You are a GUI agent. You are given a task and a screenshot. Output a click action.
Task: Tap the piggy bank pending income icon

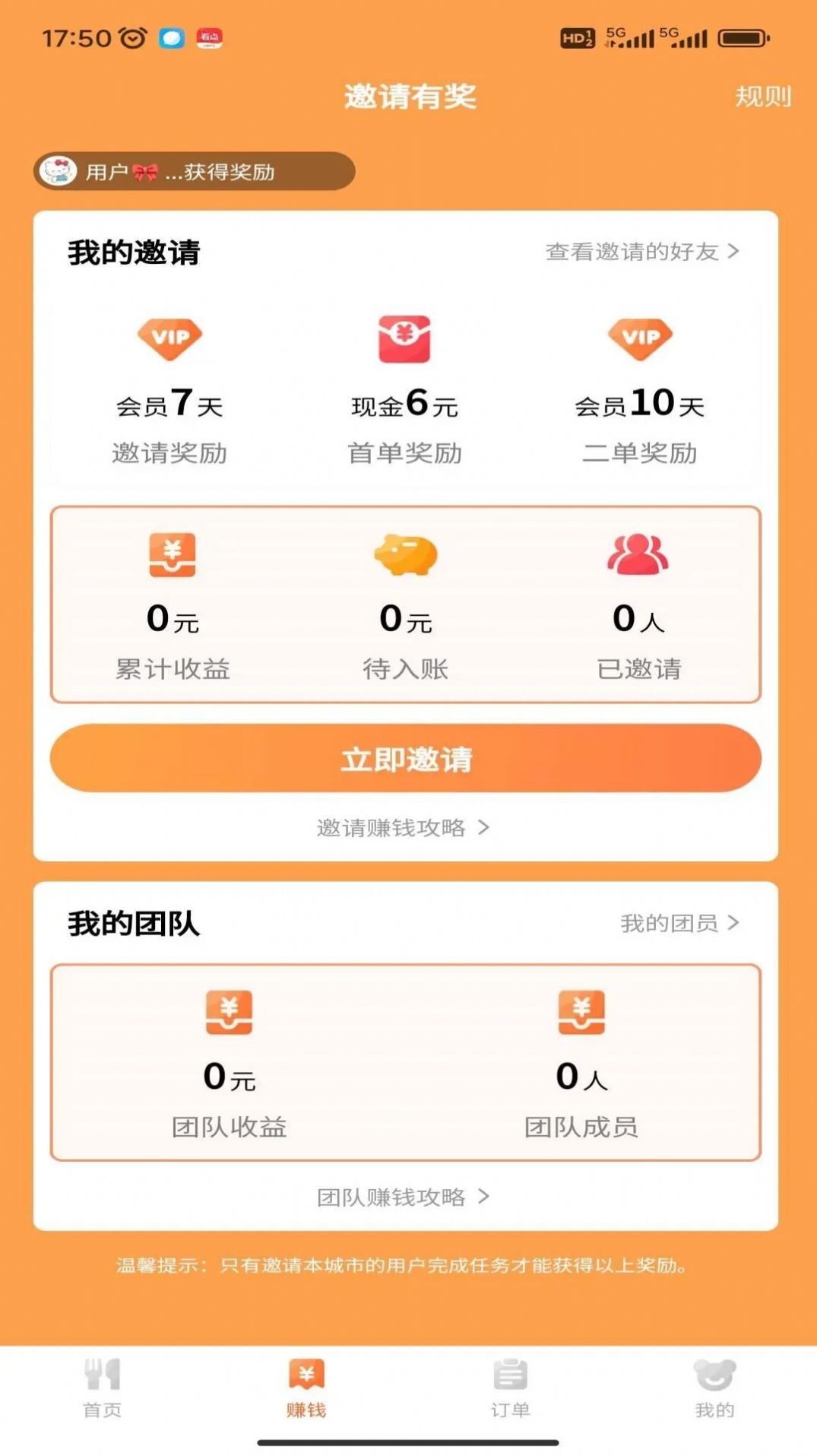(408, 557)
